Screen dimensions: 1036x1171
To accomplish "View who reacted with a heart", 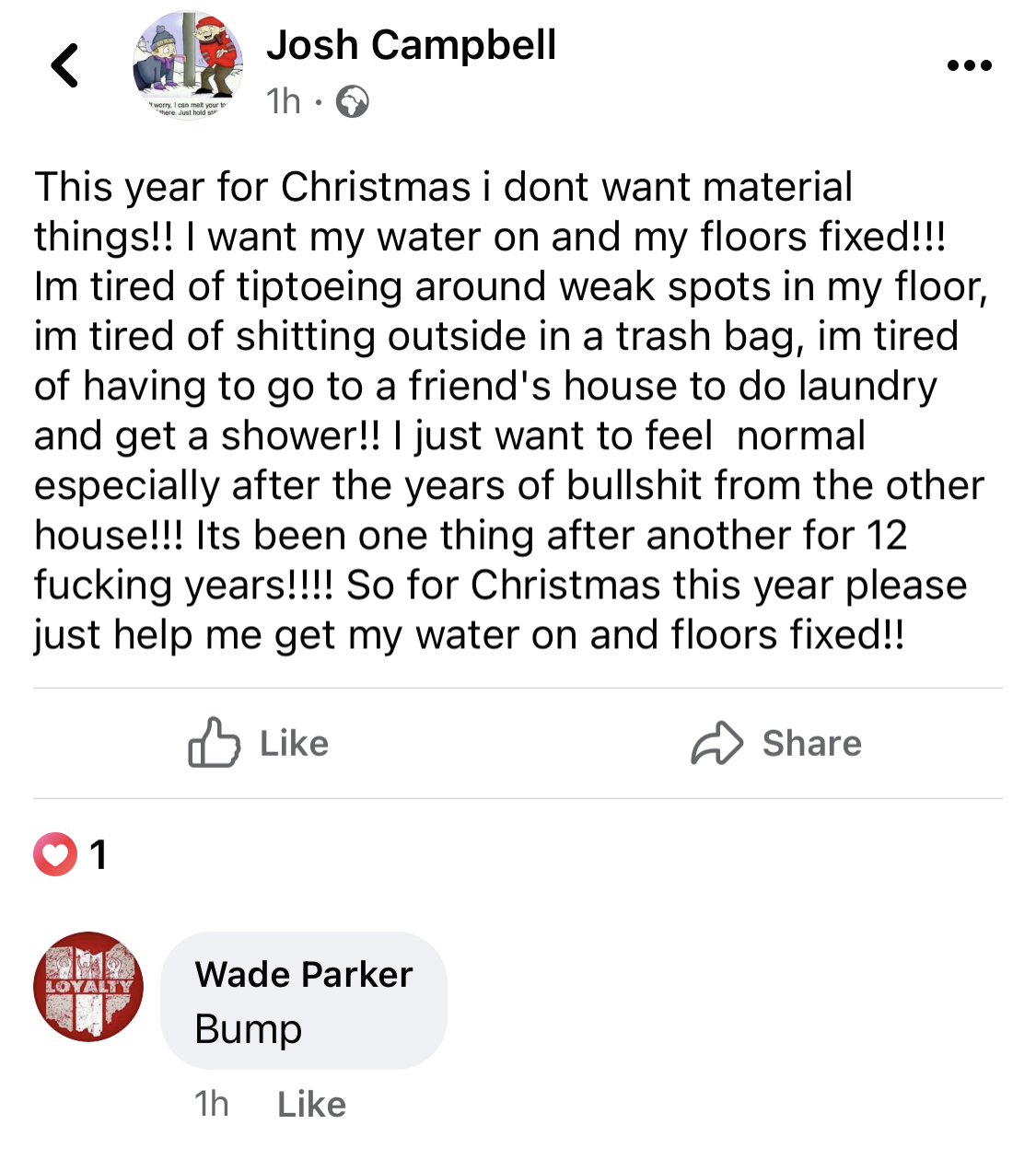I will pyautogui.click(x=70, y=854).
